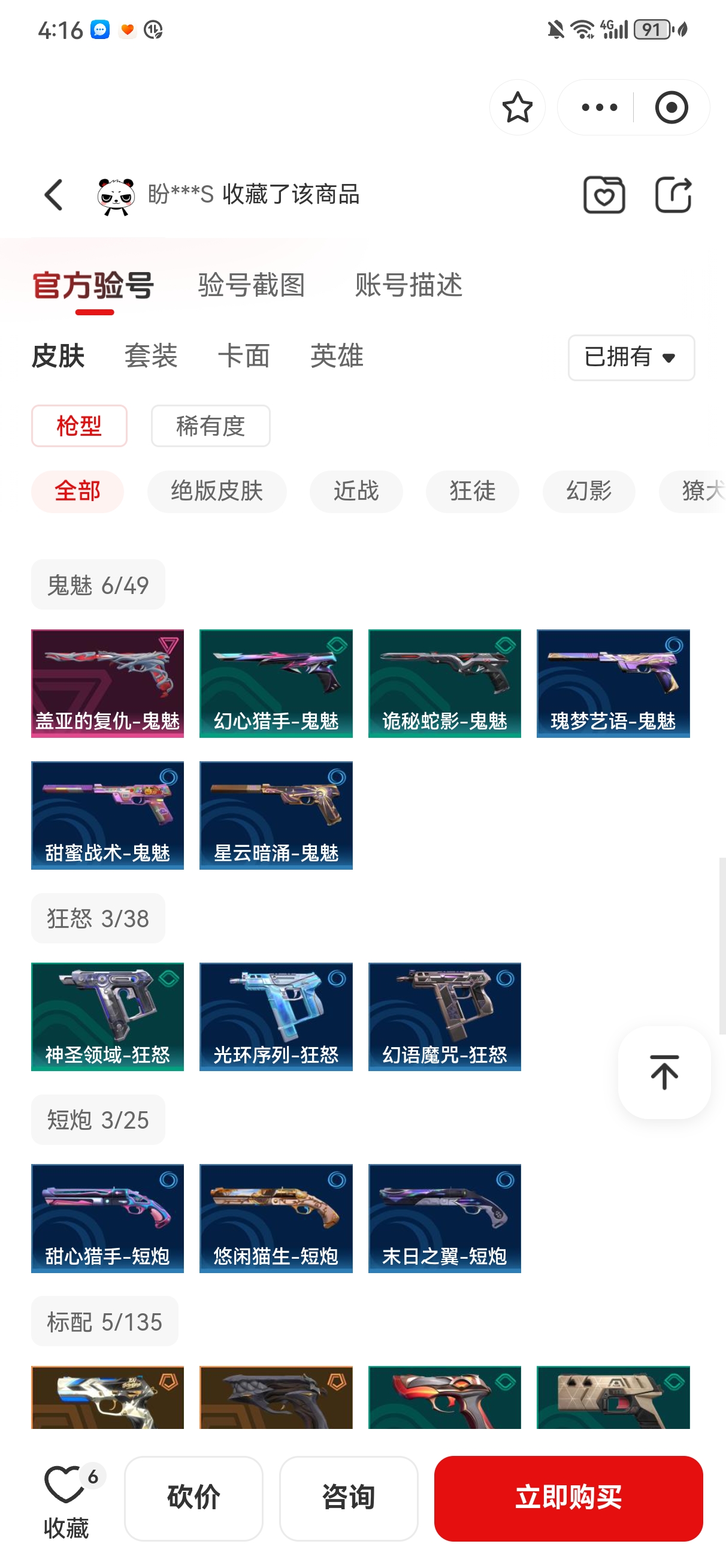Tap 立即购买 to buy now
The image size is (726, 1568).
coord(568,1497)
